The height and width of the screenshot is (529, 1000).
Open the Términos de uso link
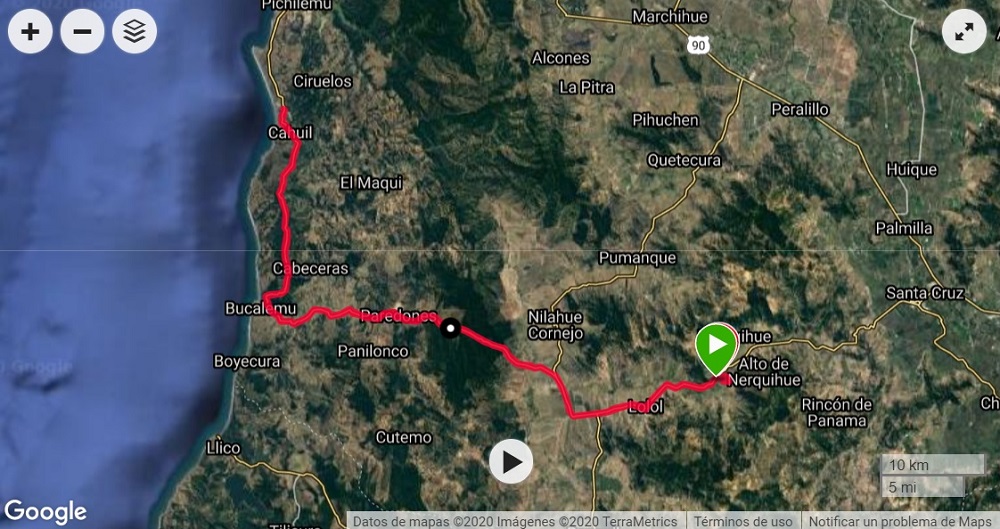(x=744, y=521)
